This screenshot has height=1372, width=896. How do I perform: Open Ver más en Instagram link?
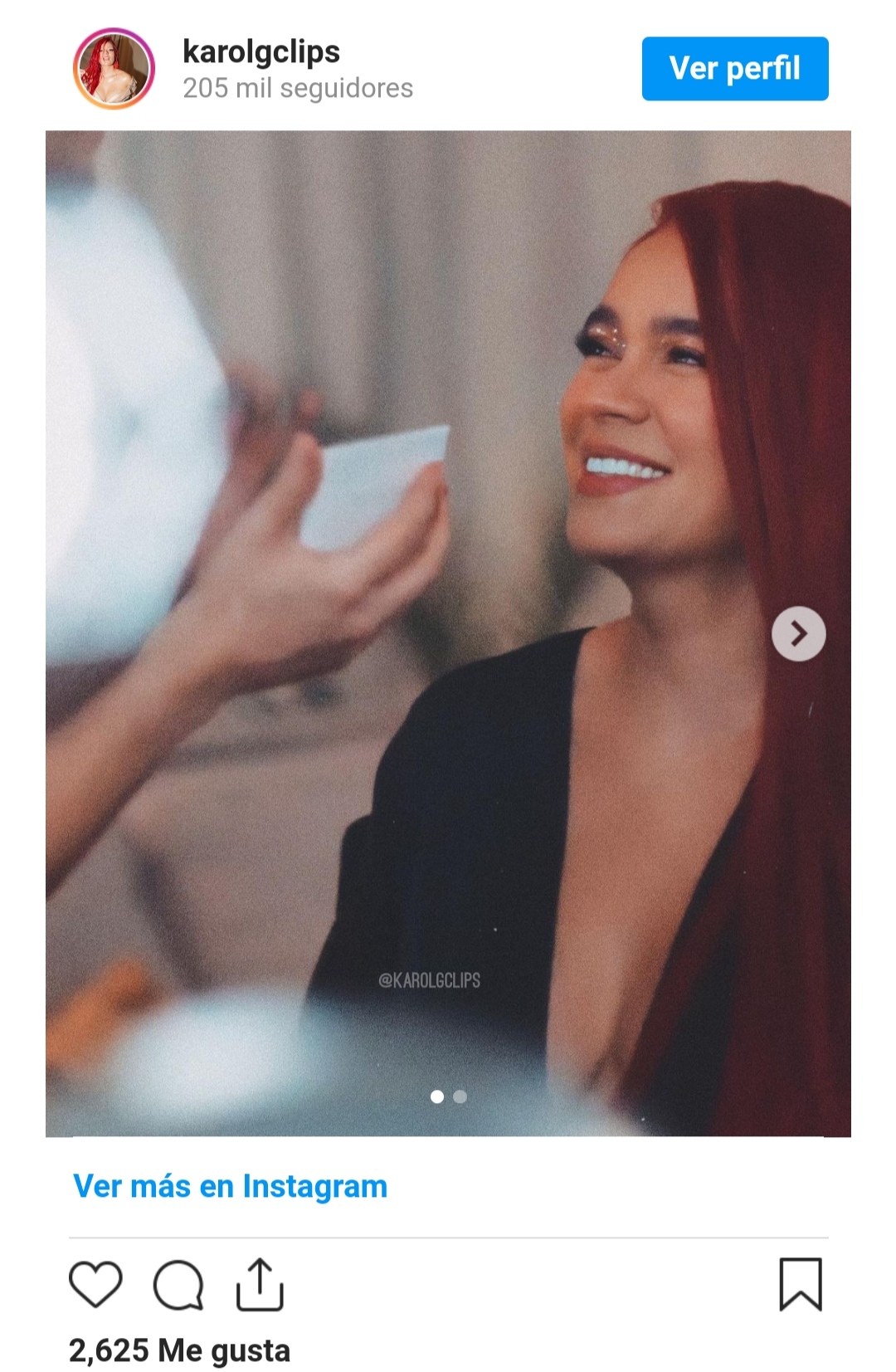pos(230,1186)
